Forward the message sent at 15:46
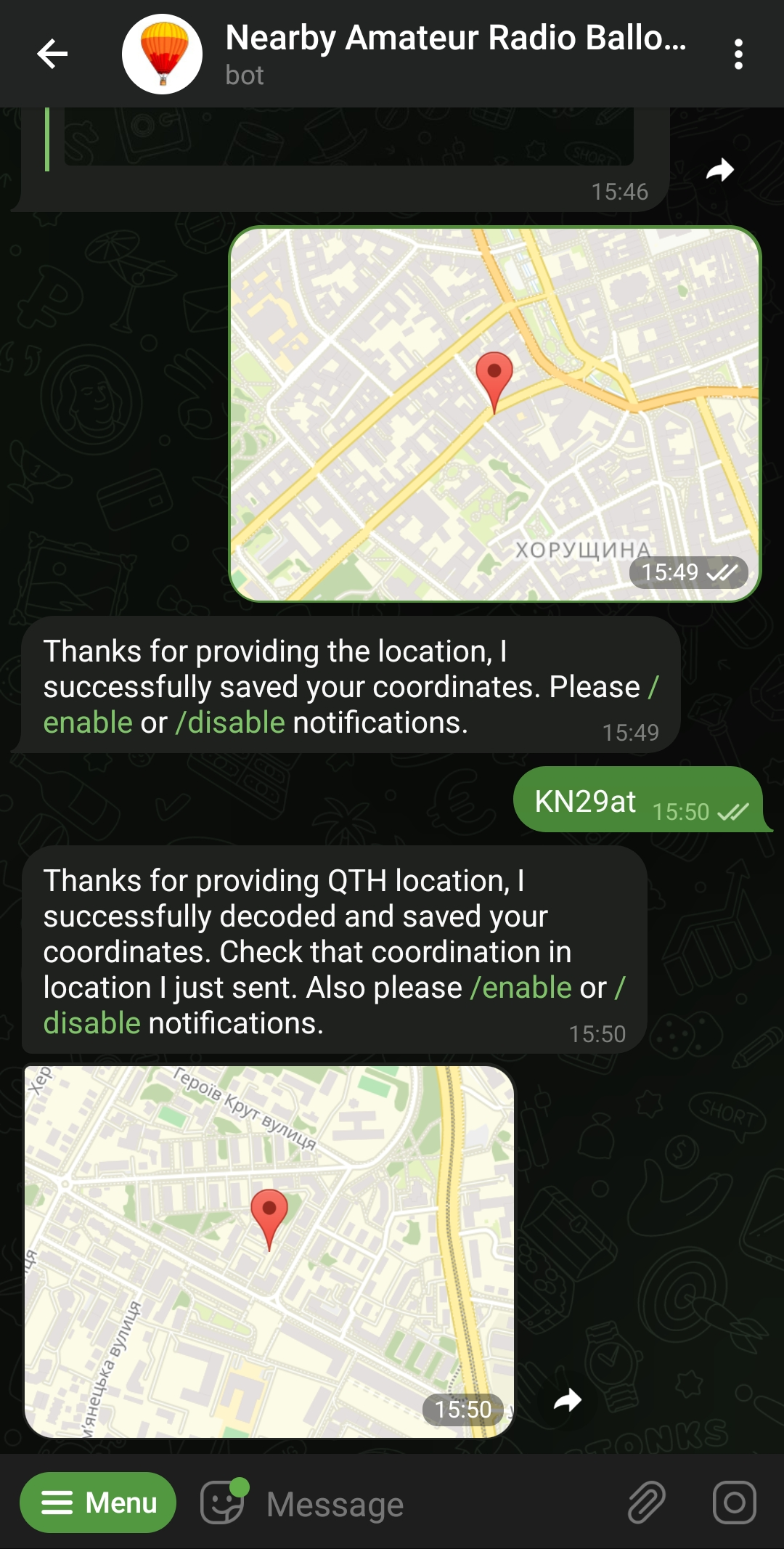Image resolution: width=784 pixels, height=1549 pixels. pyautogui.click(x=720, y=170)
